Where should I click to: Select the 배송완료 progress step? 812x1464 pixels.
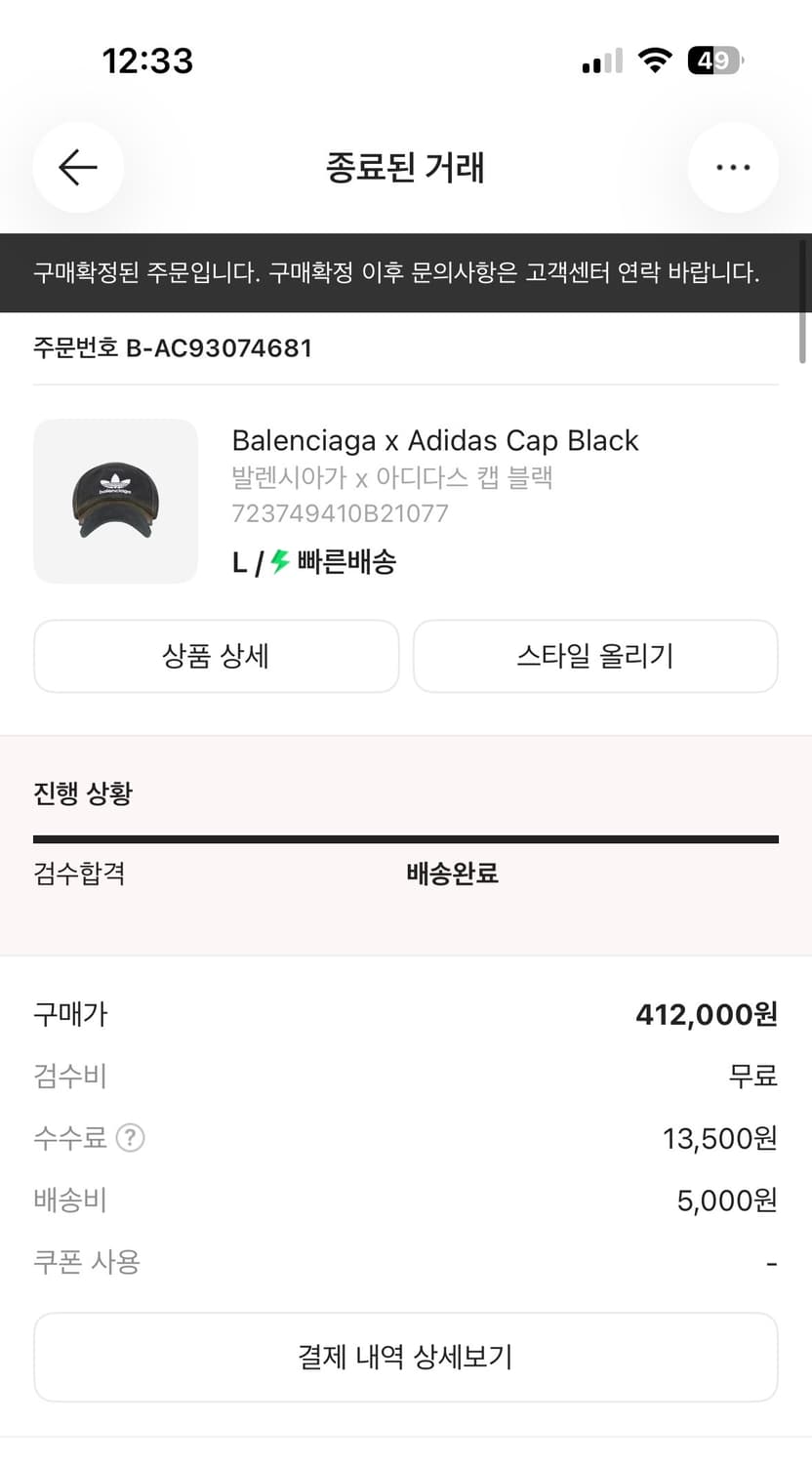click(449, 874)
